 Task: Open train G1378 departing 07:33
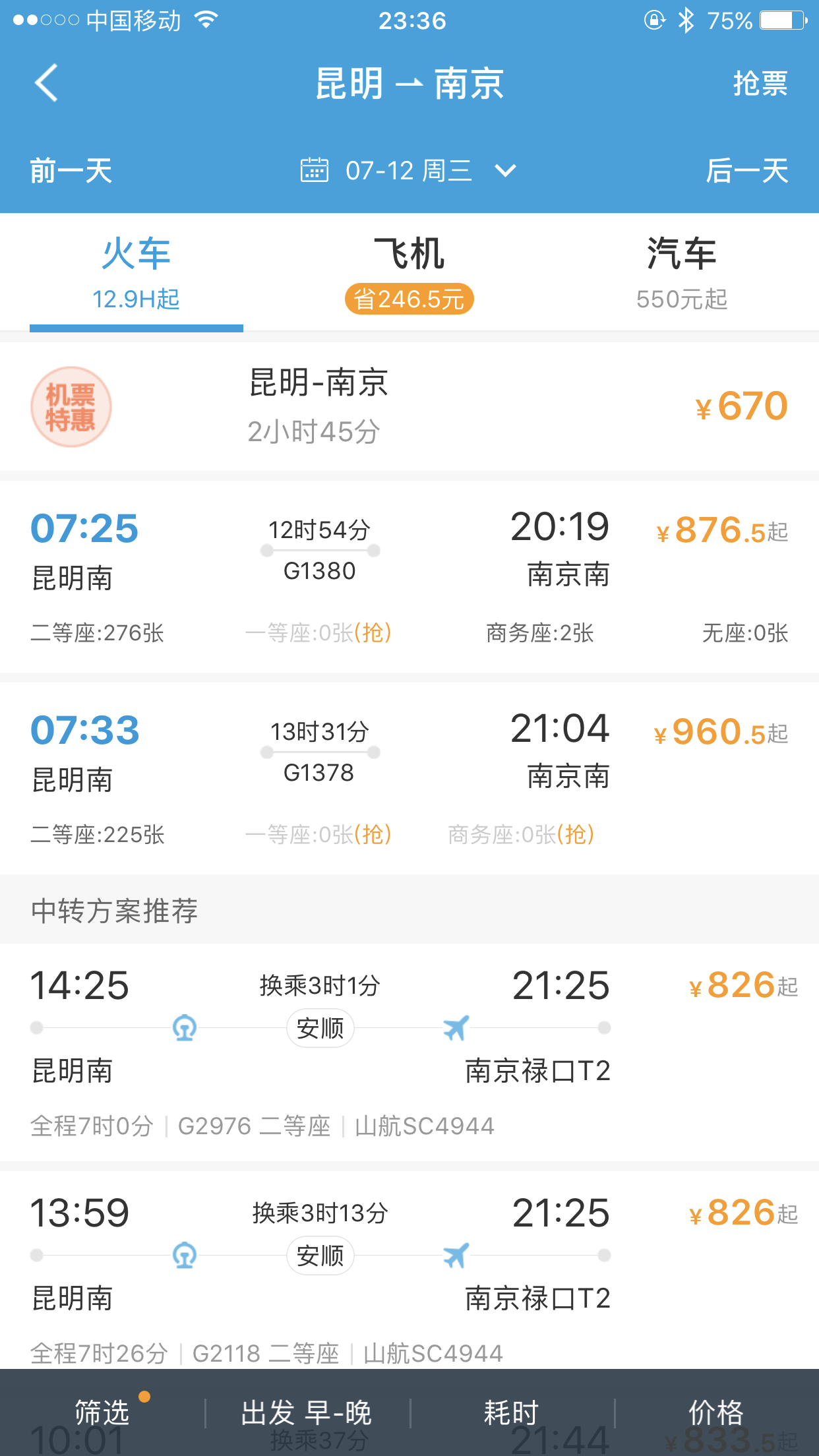tap(409, 779)
